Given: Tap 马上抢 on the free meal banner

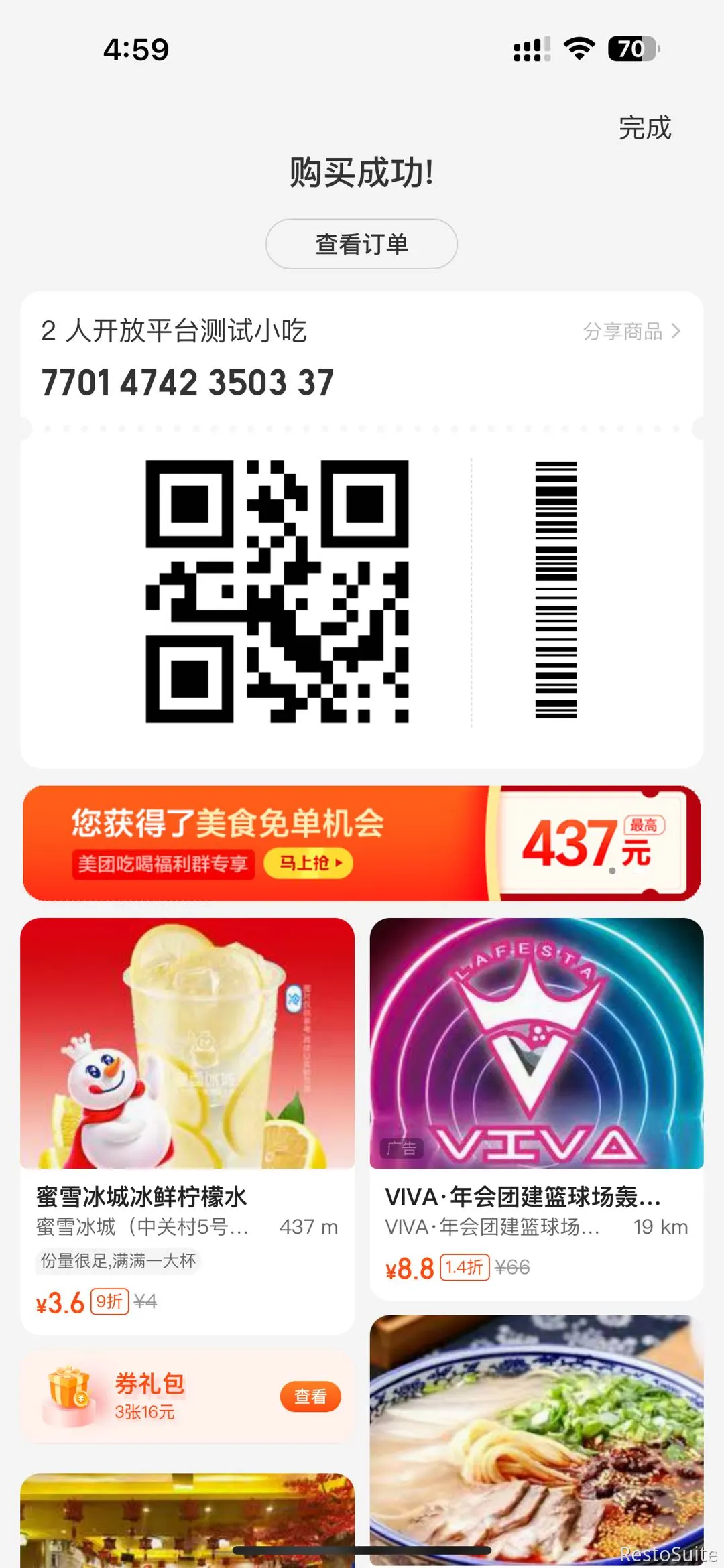Looking at the screenshot, I should pos(308,862).
